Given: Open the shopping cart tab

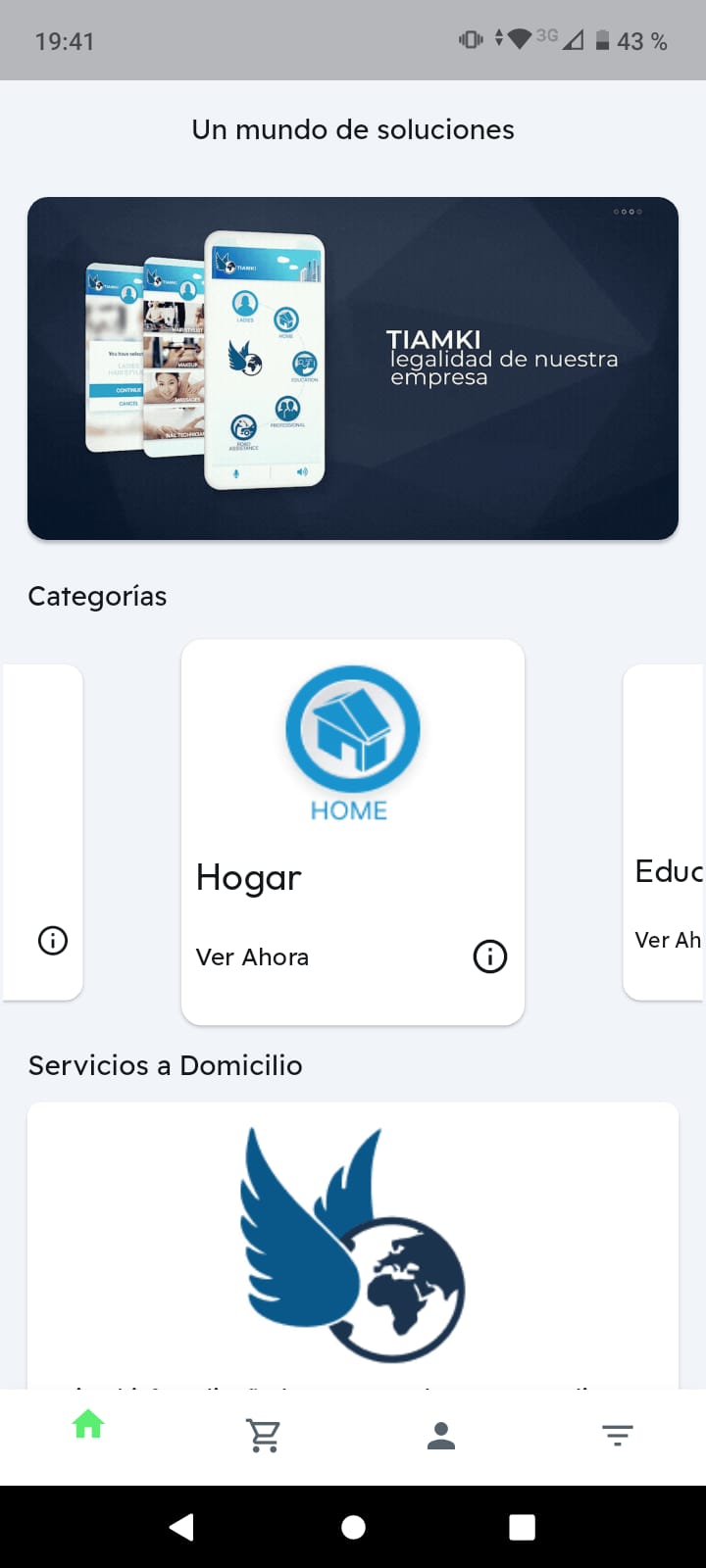Looking at the screenshot, I should tap(264, 1436).
